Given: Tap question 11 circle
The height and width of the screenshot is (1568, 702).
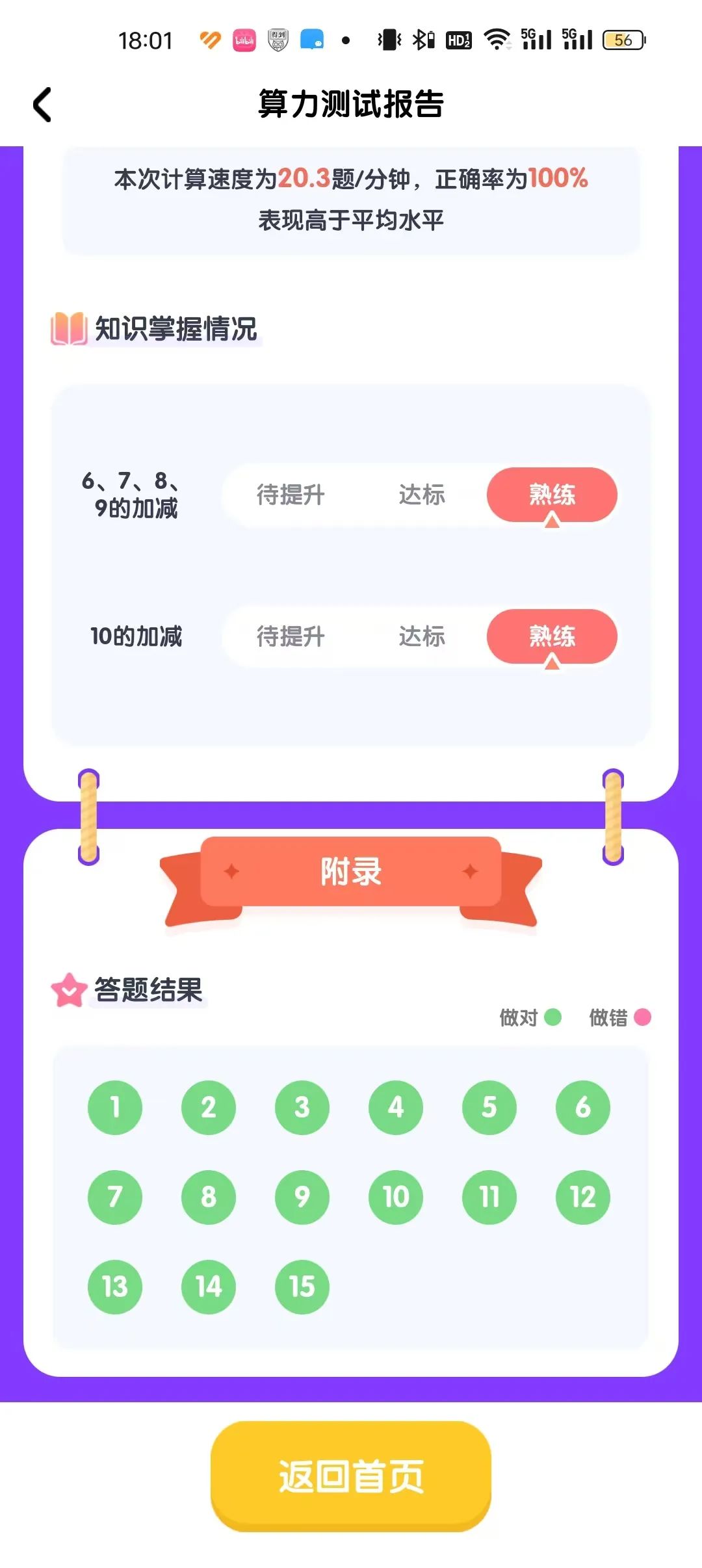Looking at the screenshot, I should (489, 1197).
